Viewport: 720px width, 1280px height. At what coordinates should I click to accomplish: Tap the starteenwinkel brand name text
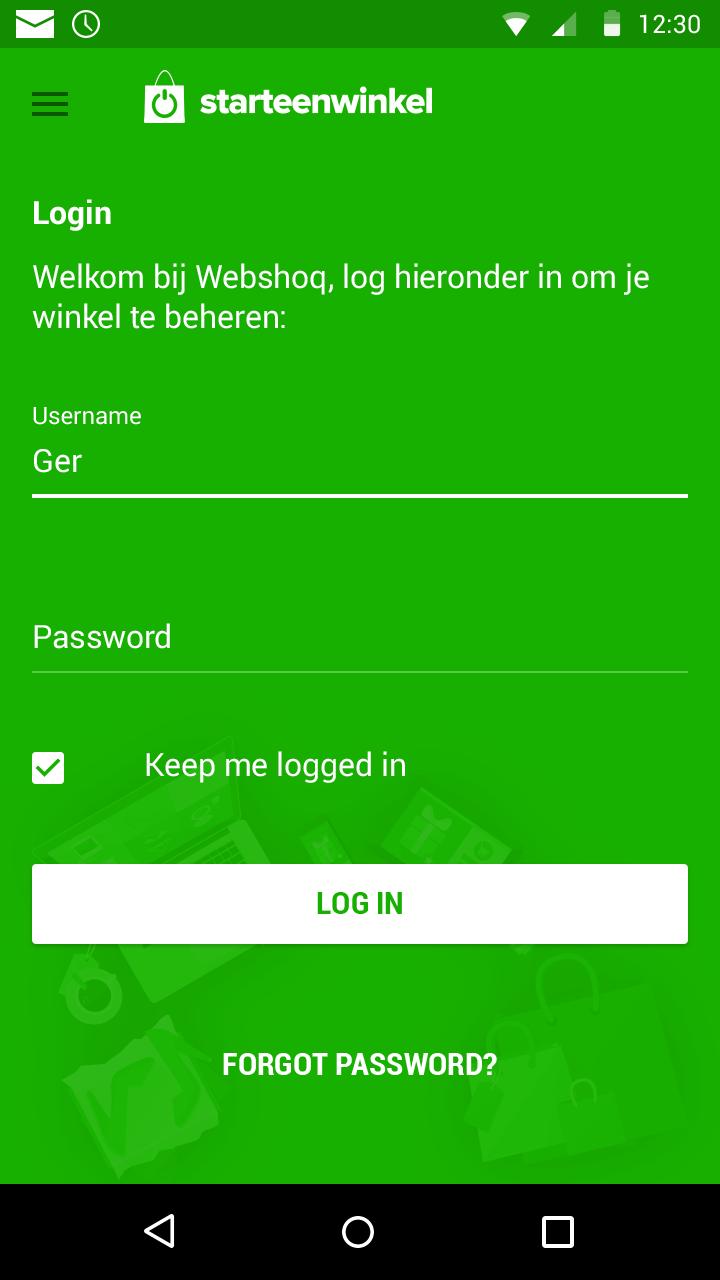pos(316,100)
